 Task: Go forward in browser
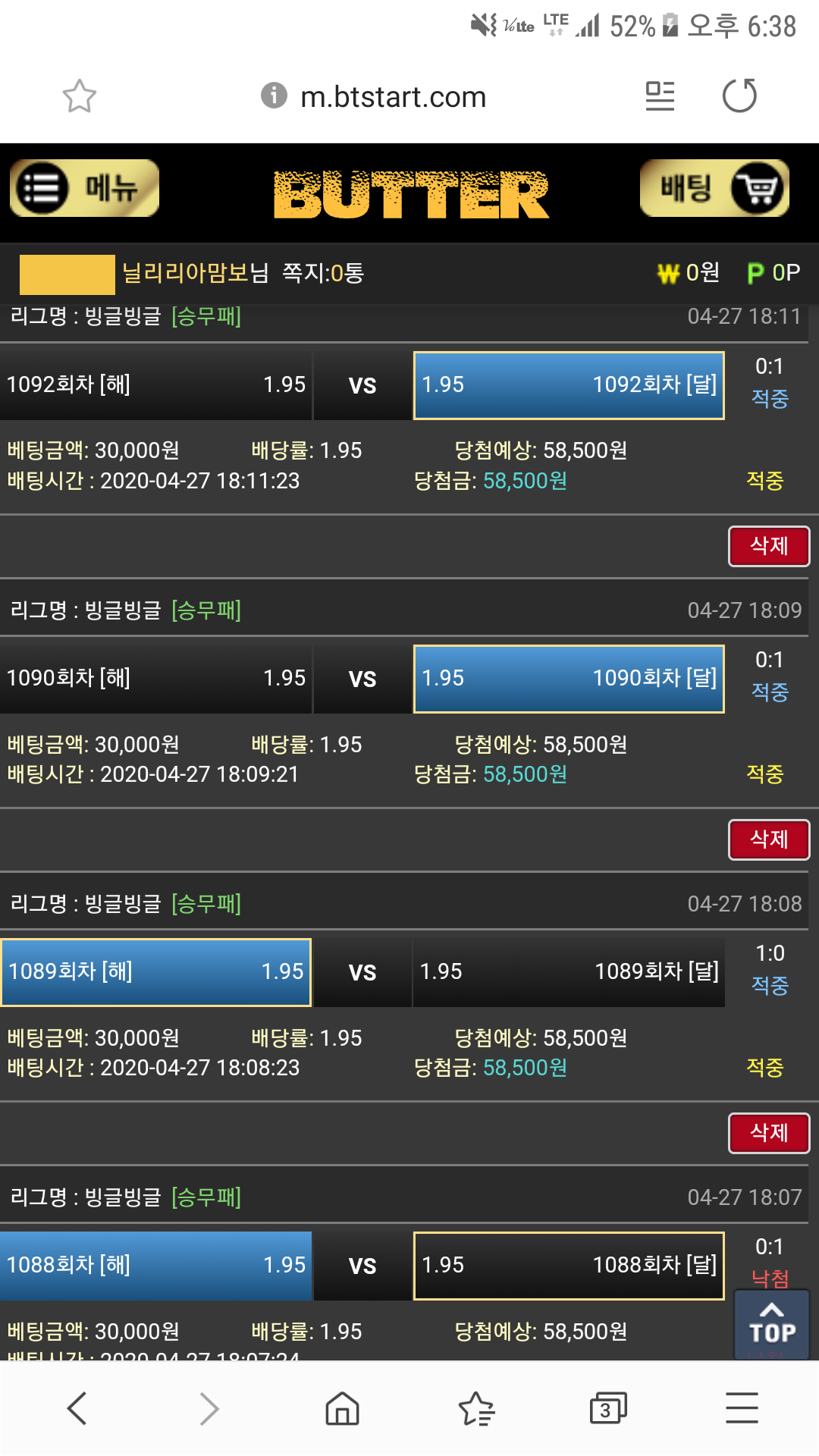[209, 1408]
